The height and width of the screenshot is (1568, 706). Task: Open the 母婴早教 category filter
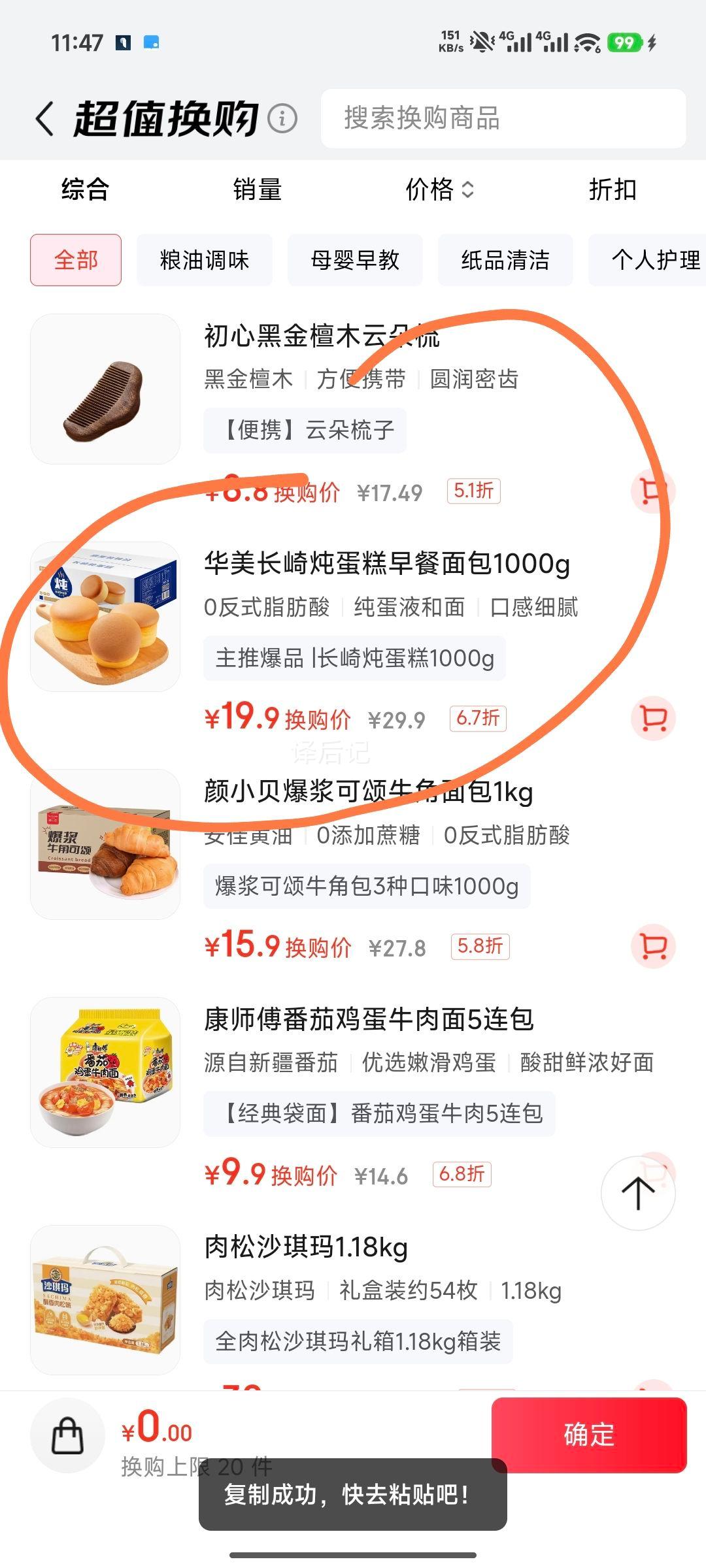[x=356, y=260]
